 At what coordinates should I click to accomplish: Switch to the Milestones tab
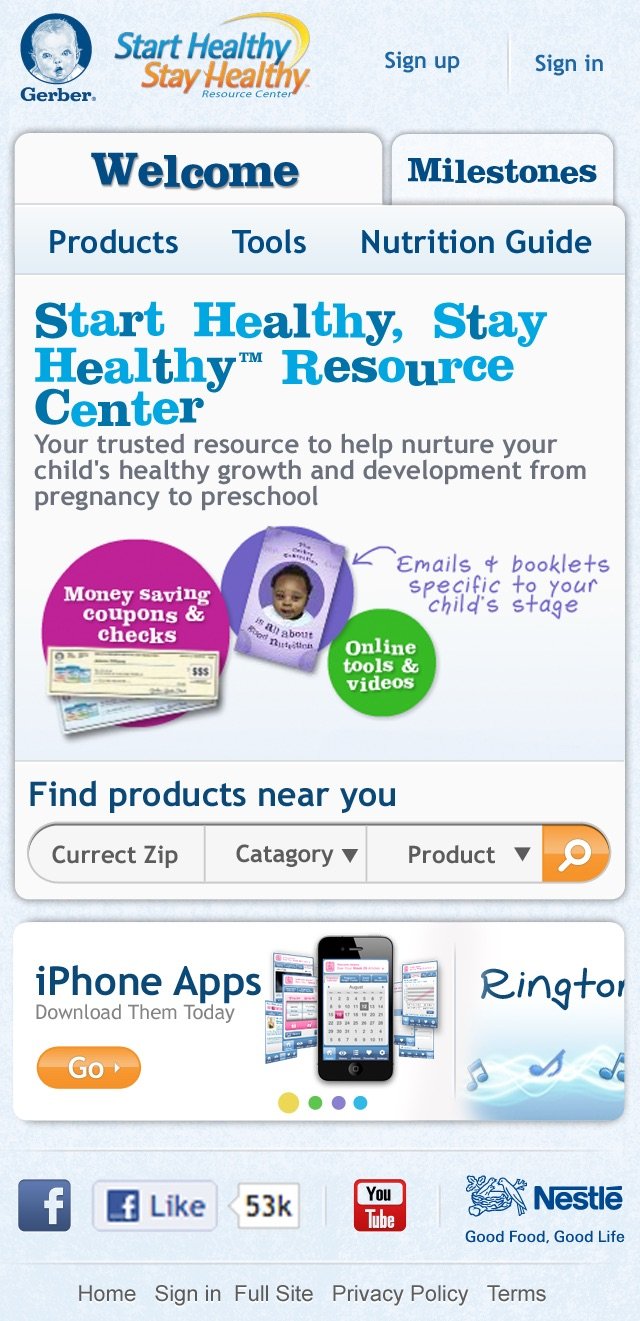[x=502, y=171]
